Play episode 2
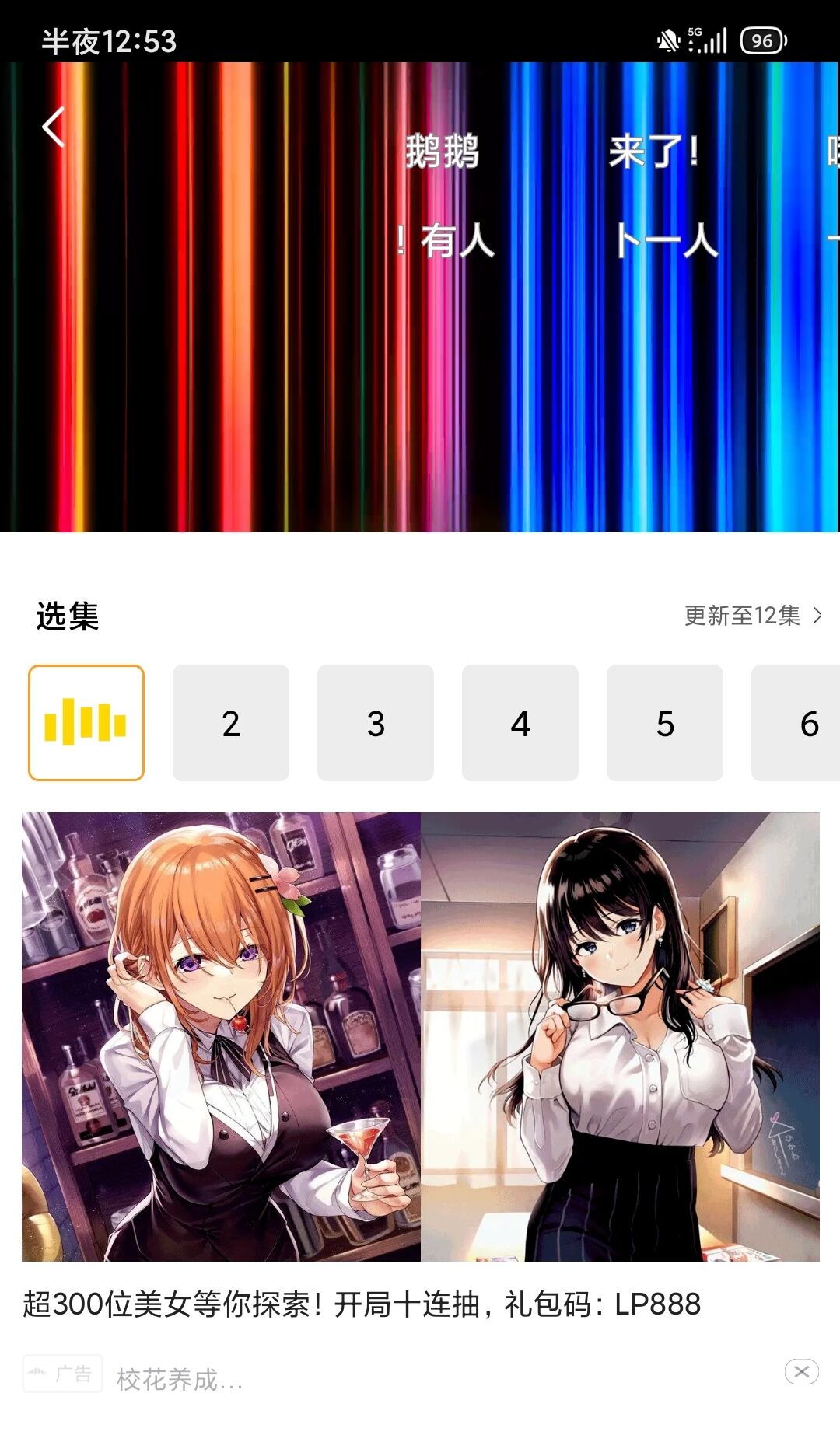 pos(231,723)
